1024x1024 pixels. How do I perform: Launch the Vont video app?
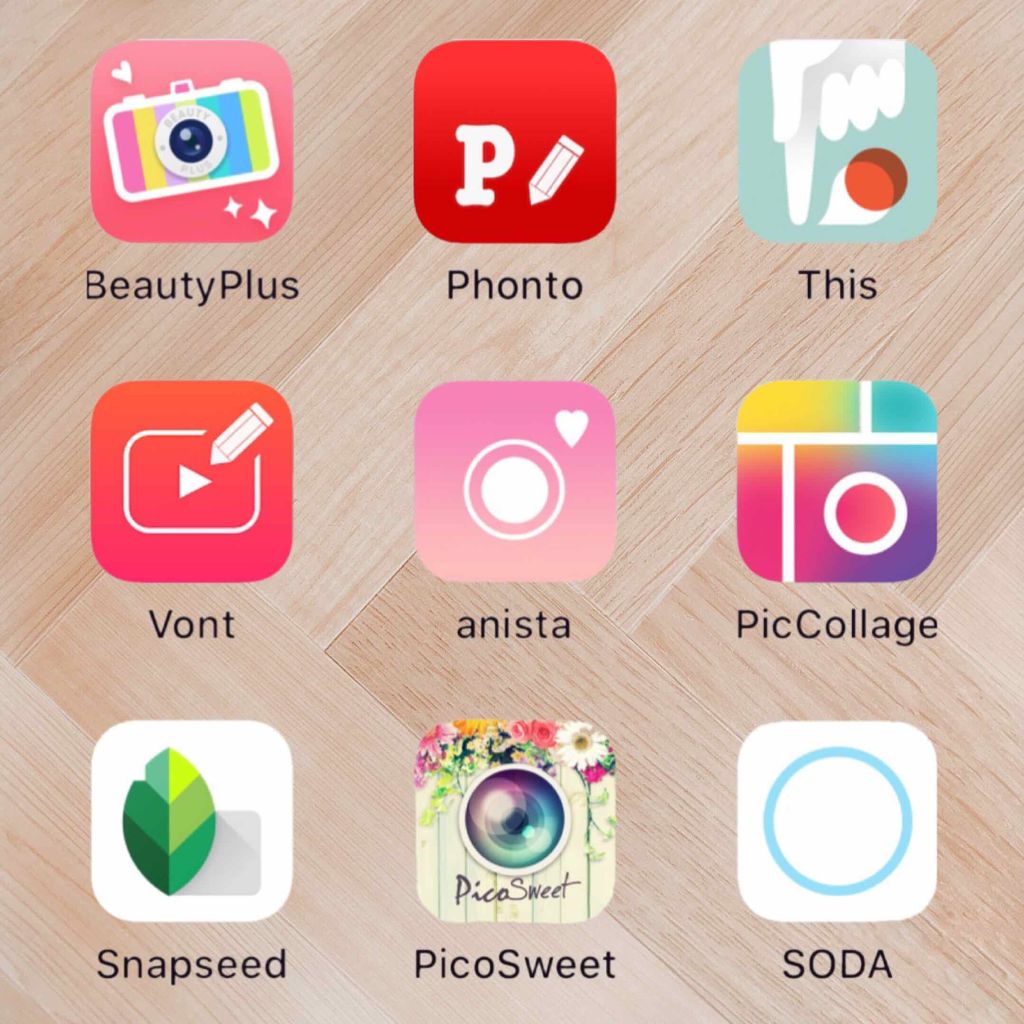coord(191,481)
